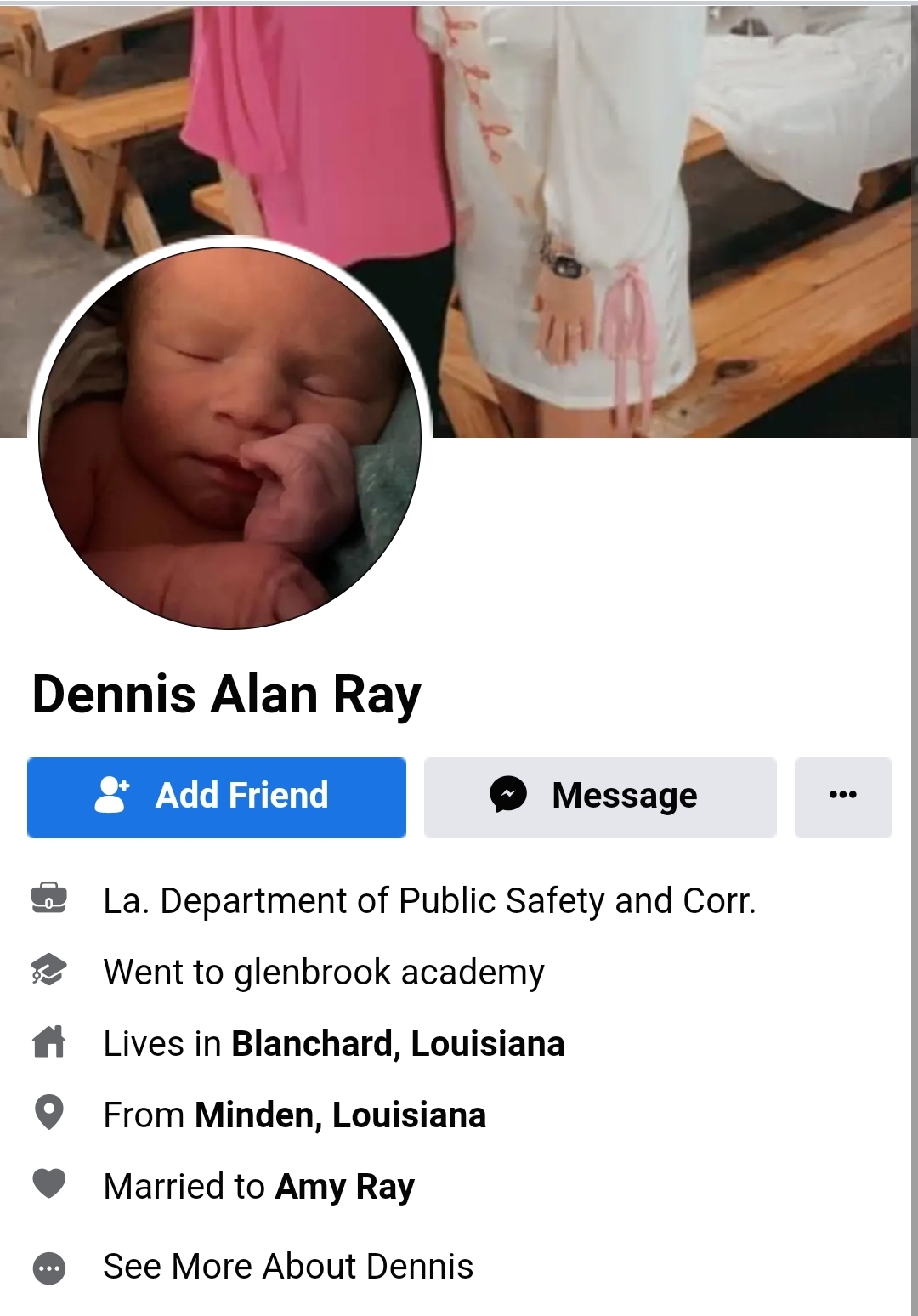This screenshot has width=918, height=1316.
Task: Tap the Add Friend button
Action: (x=216, y=797)
